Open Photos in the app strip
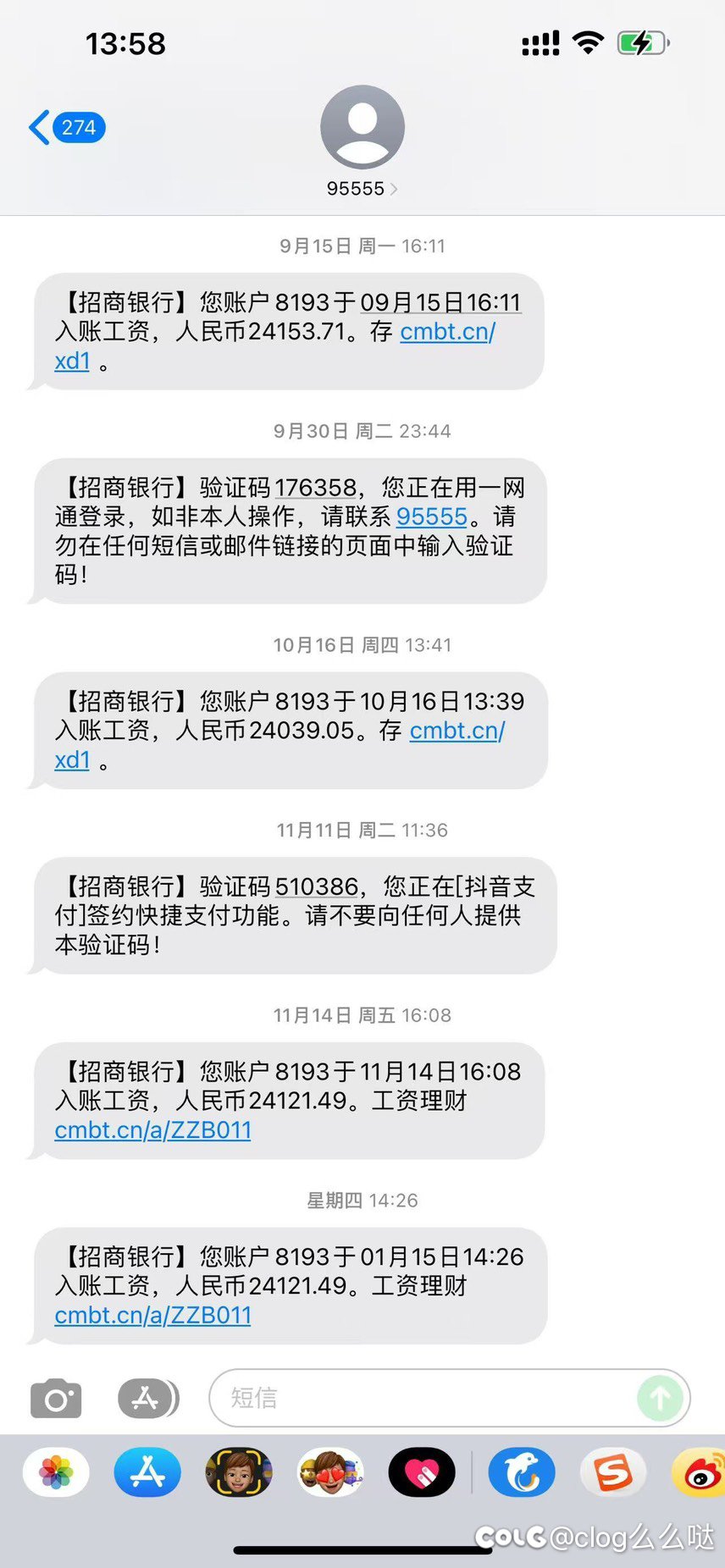Screen dimensions: 725x1568 (x=56, y=1473)
